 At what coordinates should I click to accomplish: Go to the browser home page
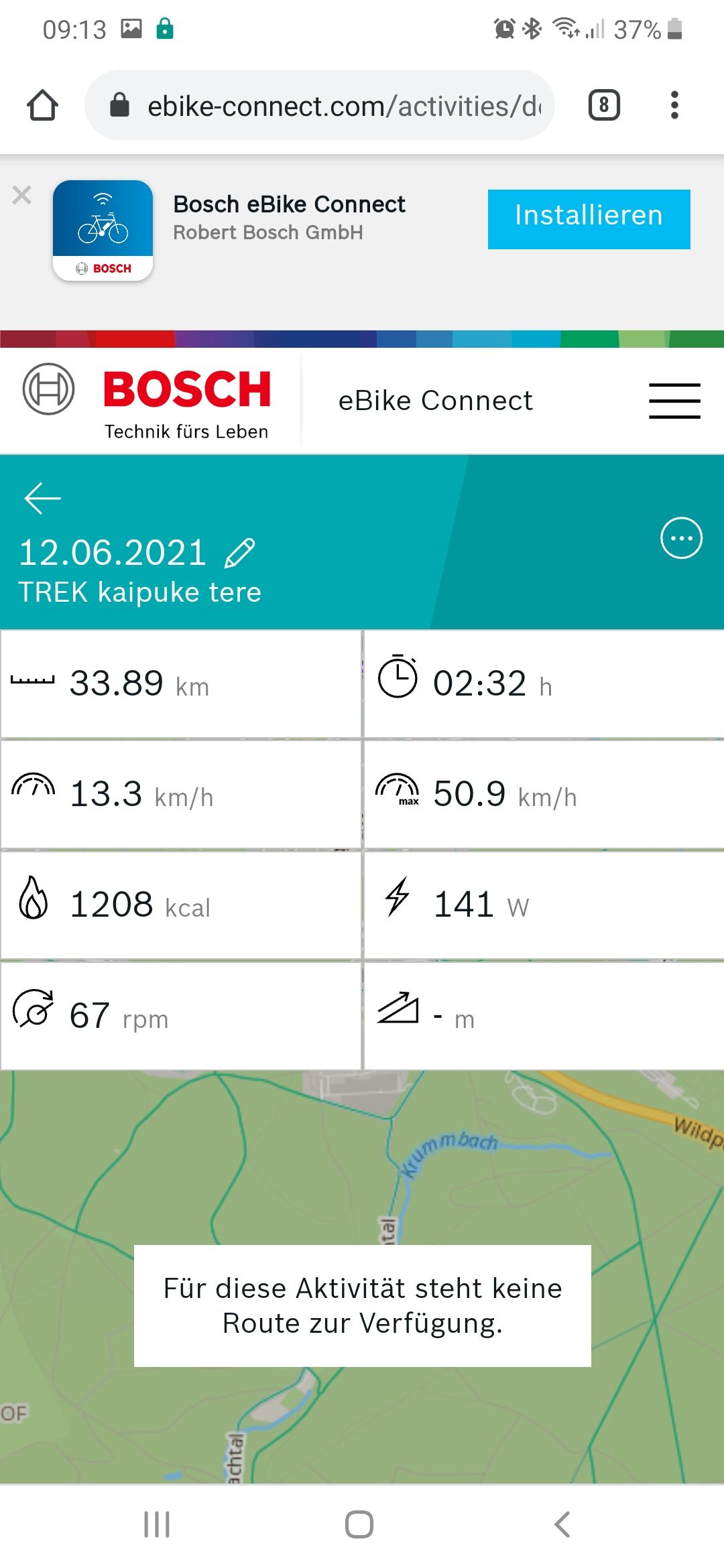[x=42, y=105]
